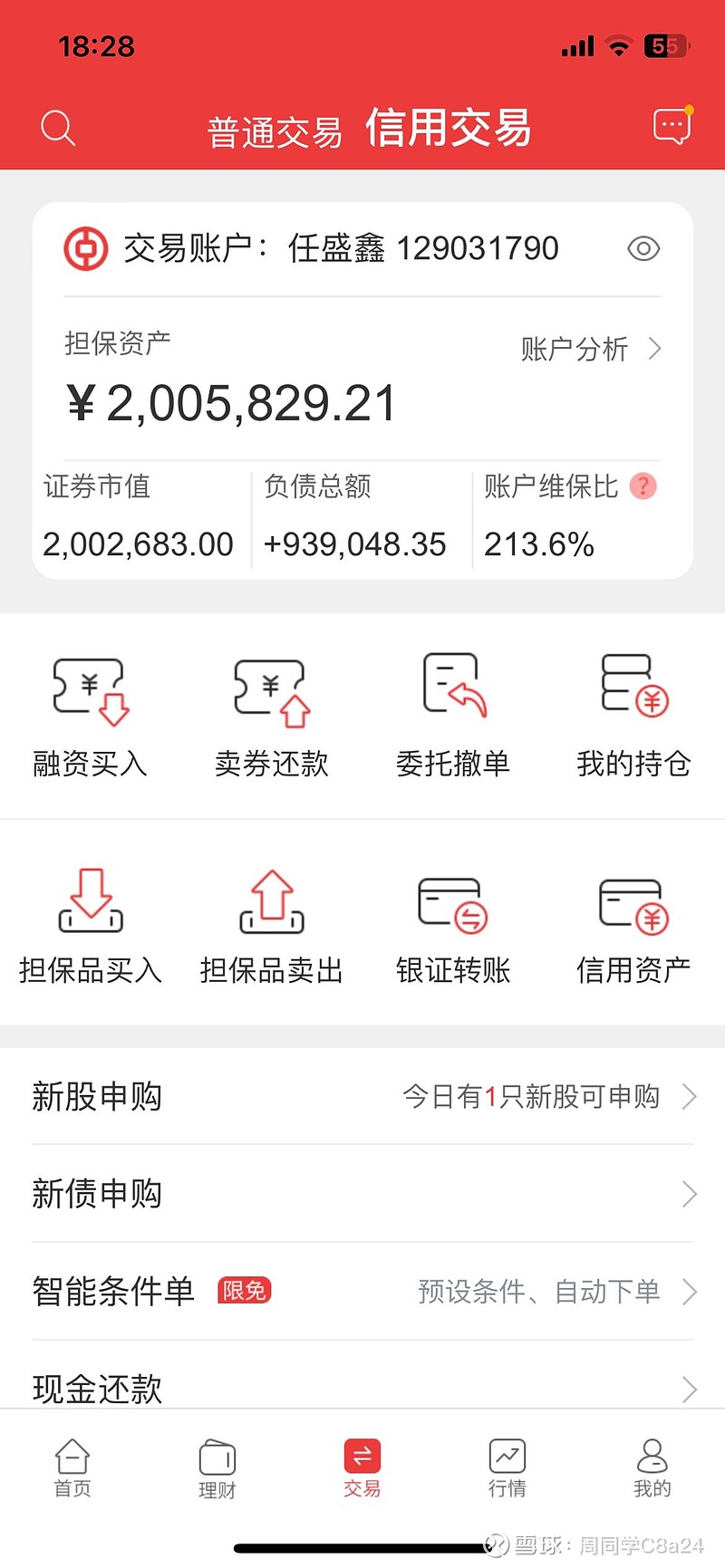Open 智能条件单 via its arrow
This screenshot has height=1568, width=725.
tap(688, 1292)
